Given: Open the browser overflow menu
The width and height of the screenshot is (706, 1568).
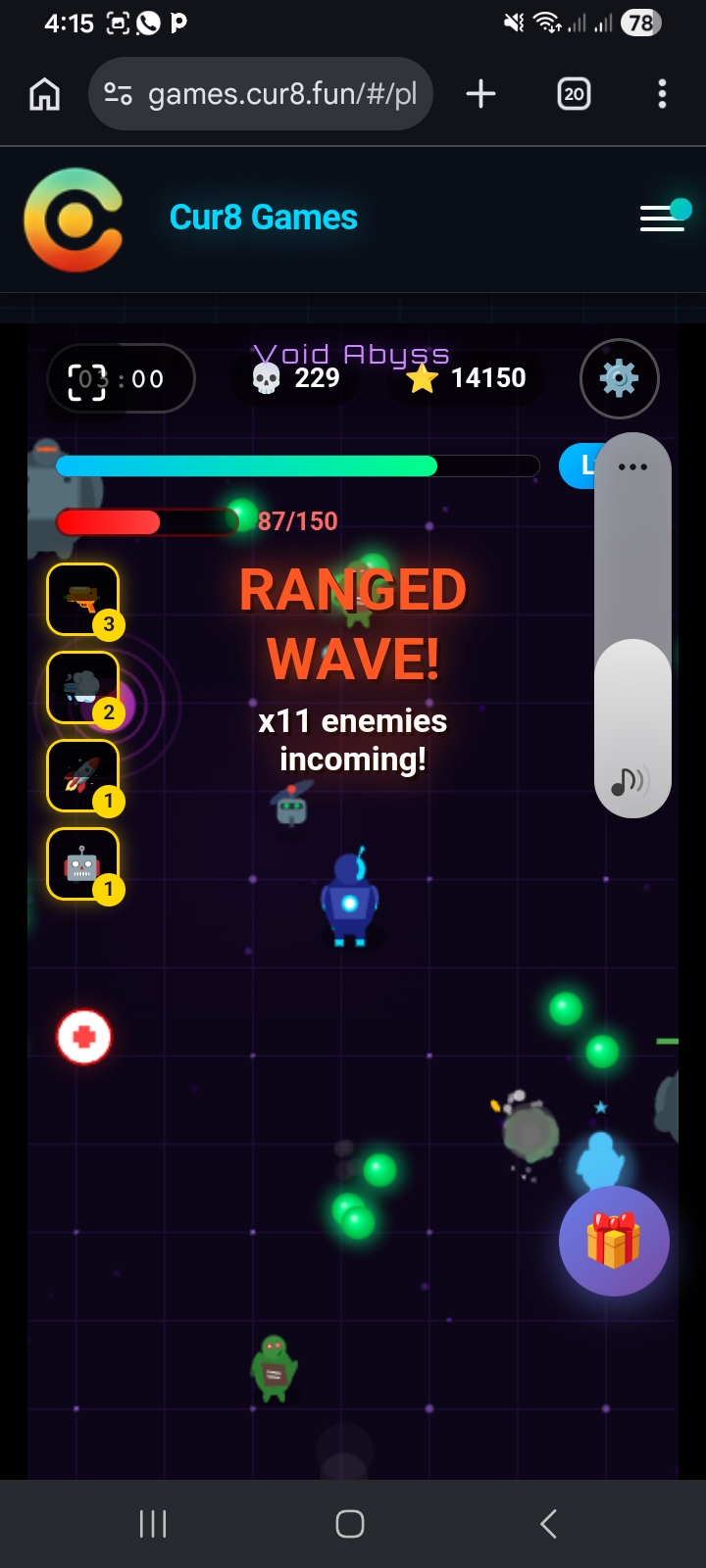Looking at the screenshot, I should click(662, 94).
